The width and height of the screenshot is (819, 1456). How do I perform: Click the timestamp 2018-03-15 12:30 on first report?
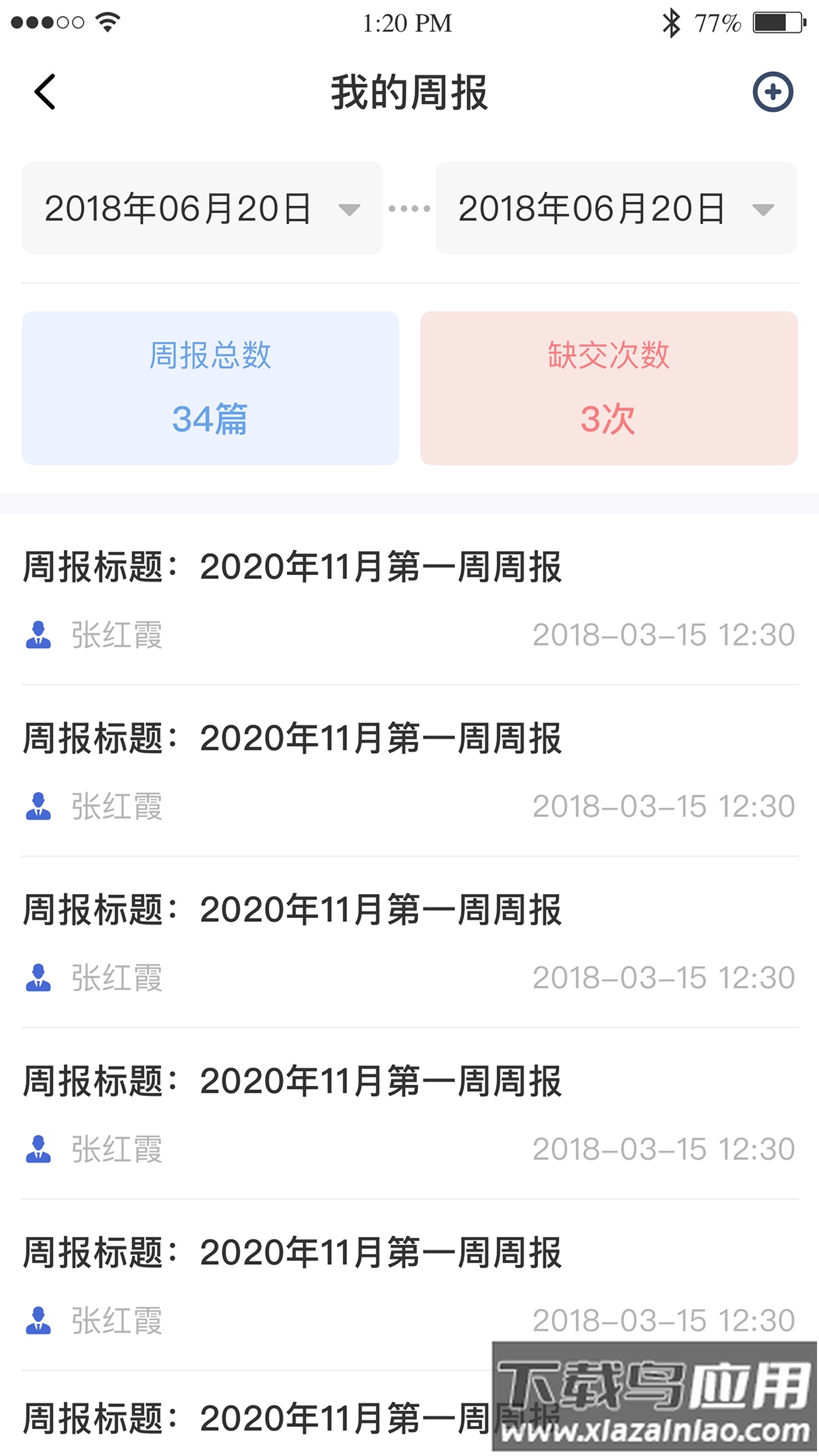(663, 635)
